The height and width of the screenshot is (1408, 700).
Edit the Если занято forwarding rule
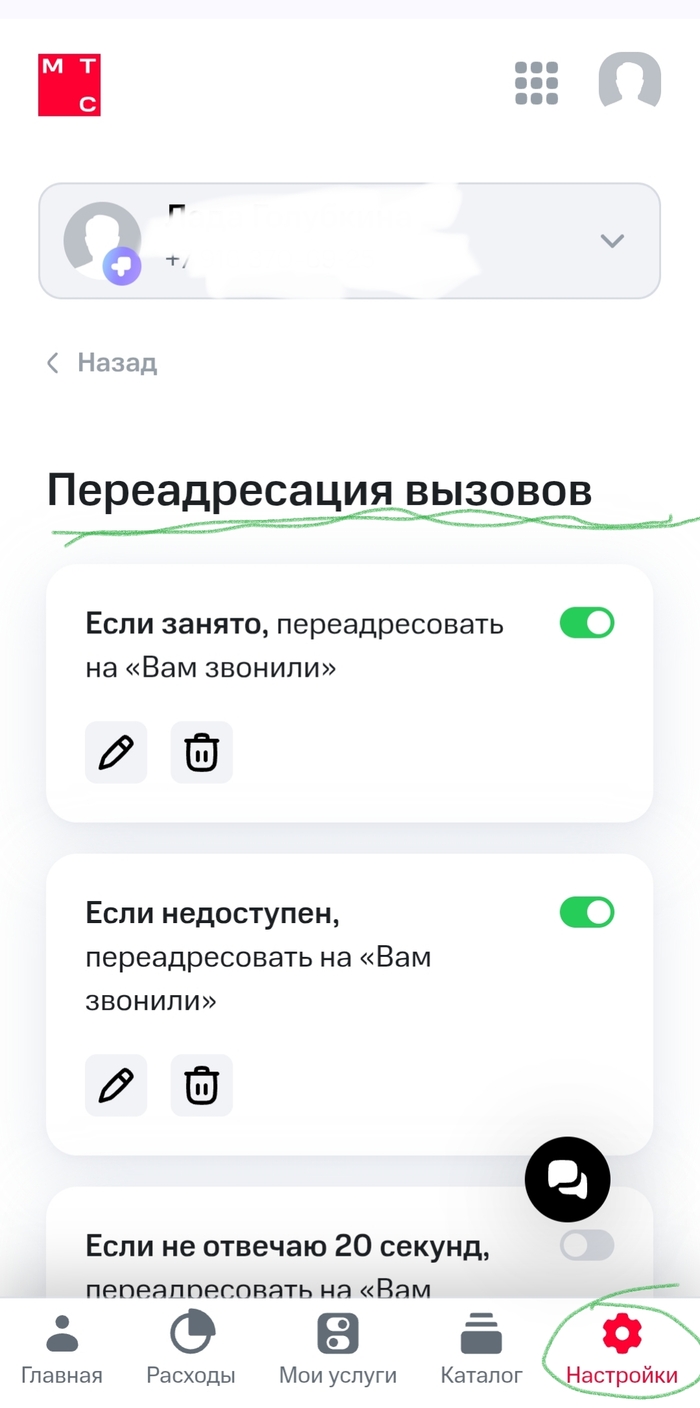(116, 752)
